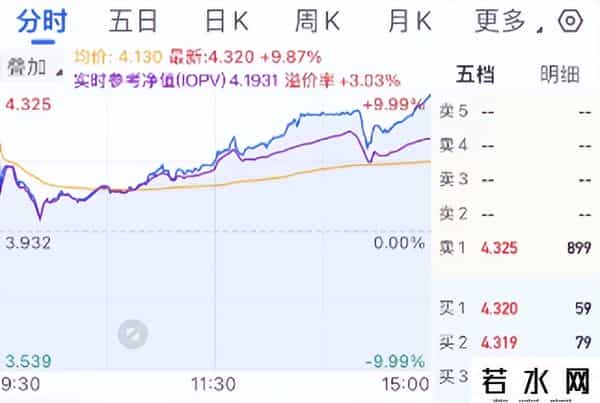Select the 分时 intraday tab
The image size is (600, 403).
[x=40, y=20]
